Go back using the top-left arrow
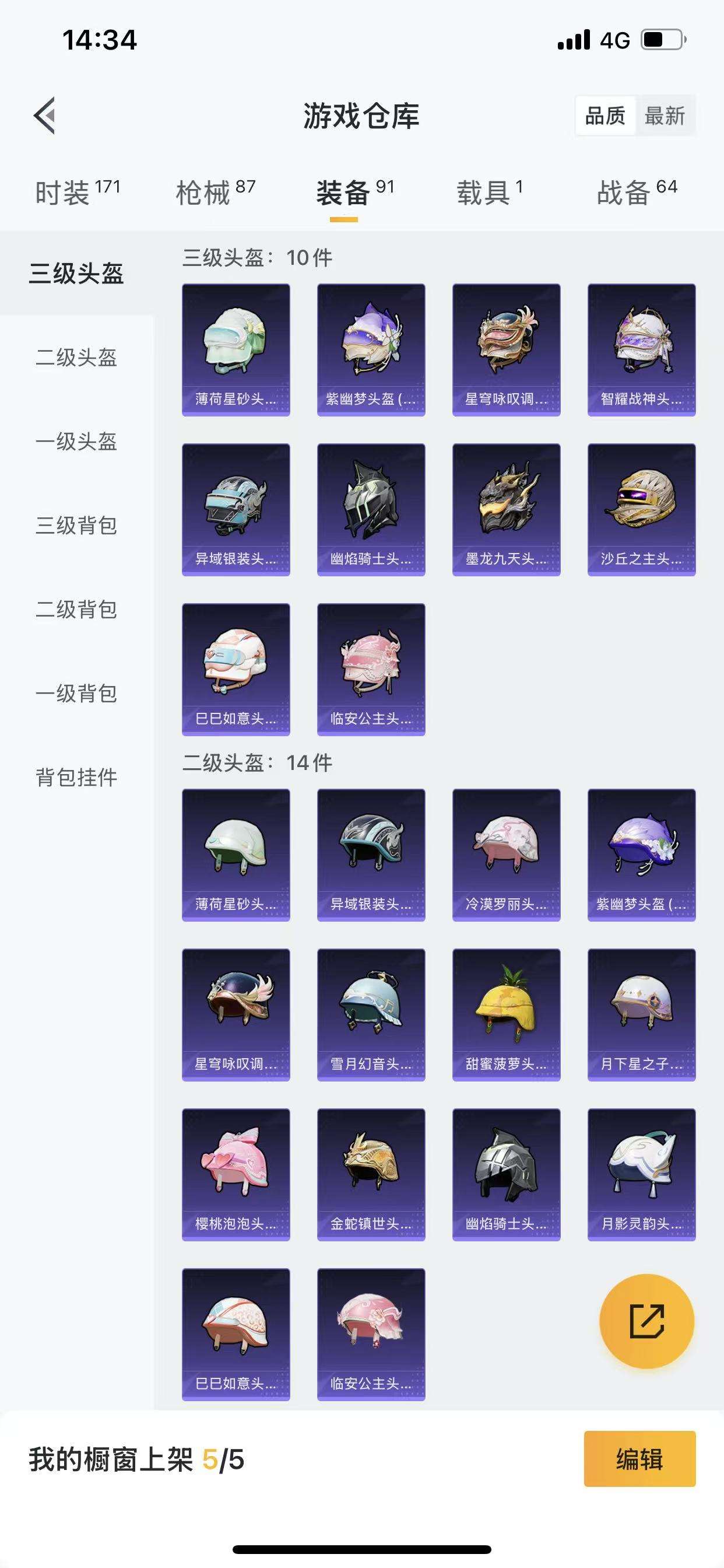 pos(44,115)
